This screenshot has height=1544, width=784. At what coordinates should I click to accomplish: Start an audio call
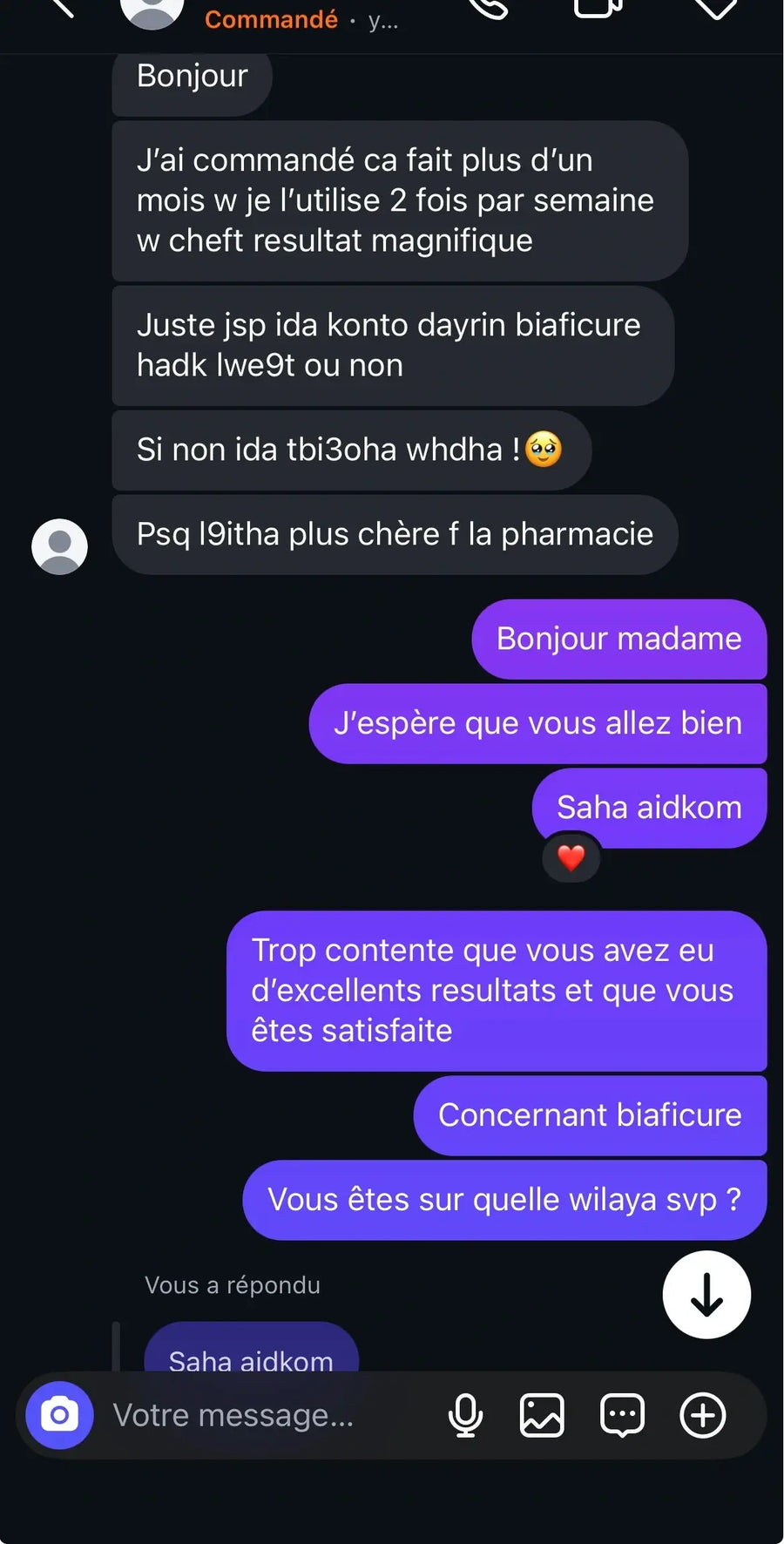pos(488,7)
